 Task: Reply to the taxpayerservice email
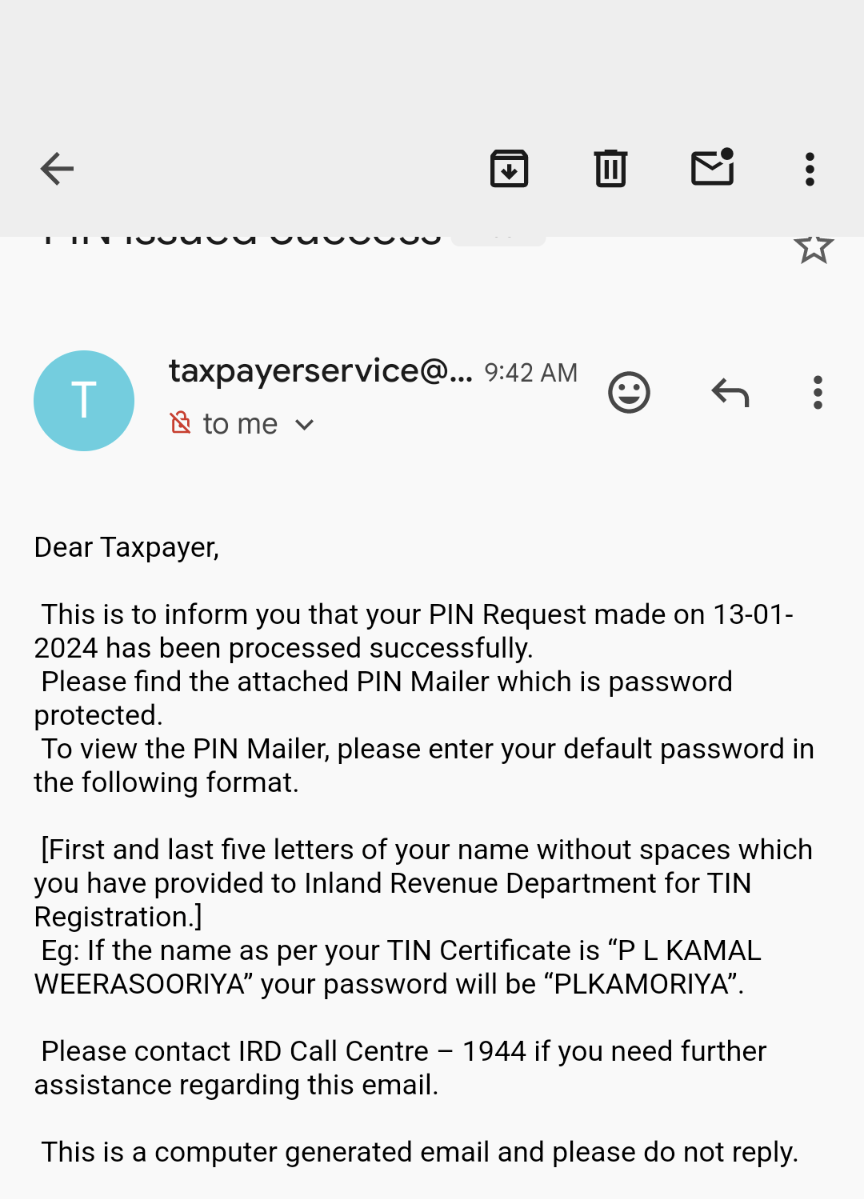coord(730,393)
